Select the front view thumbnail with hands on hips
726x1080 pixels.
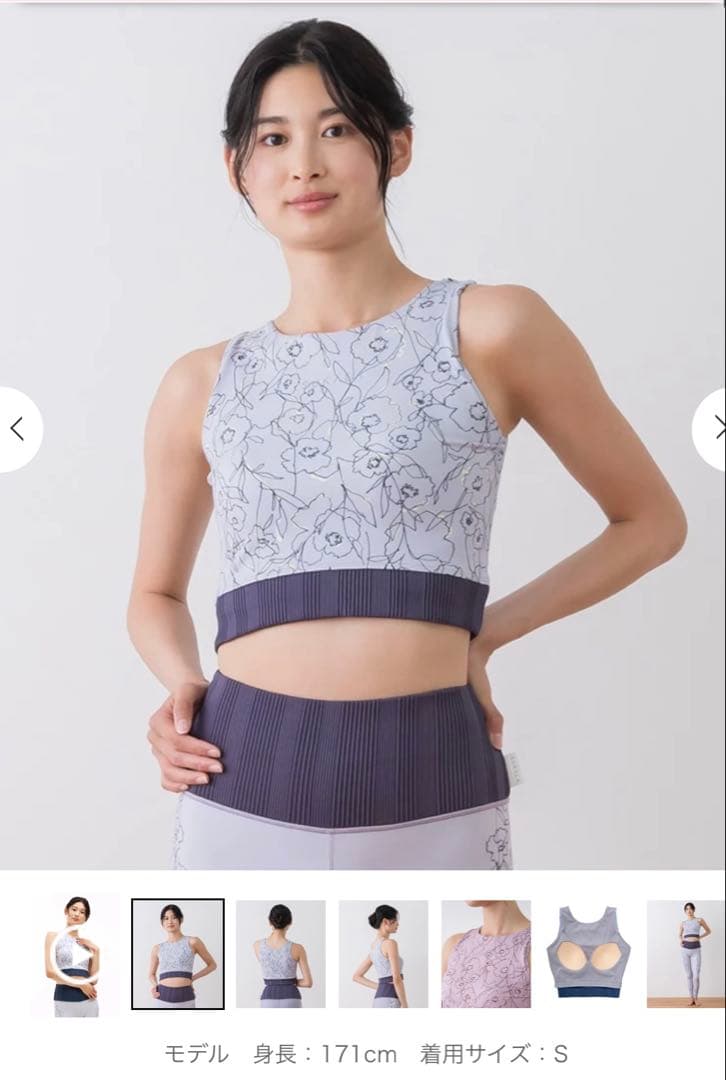point(178,954)
